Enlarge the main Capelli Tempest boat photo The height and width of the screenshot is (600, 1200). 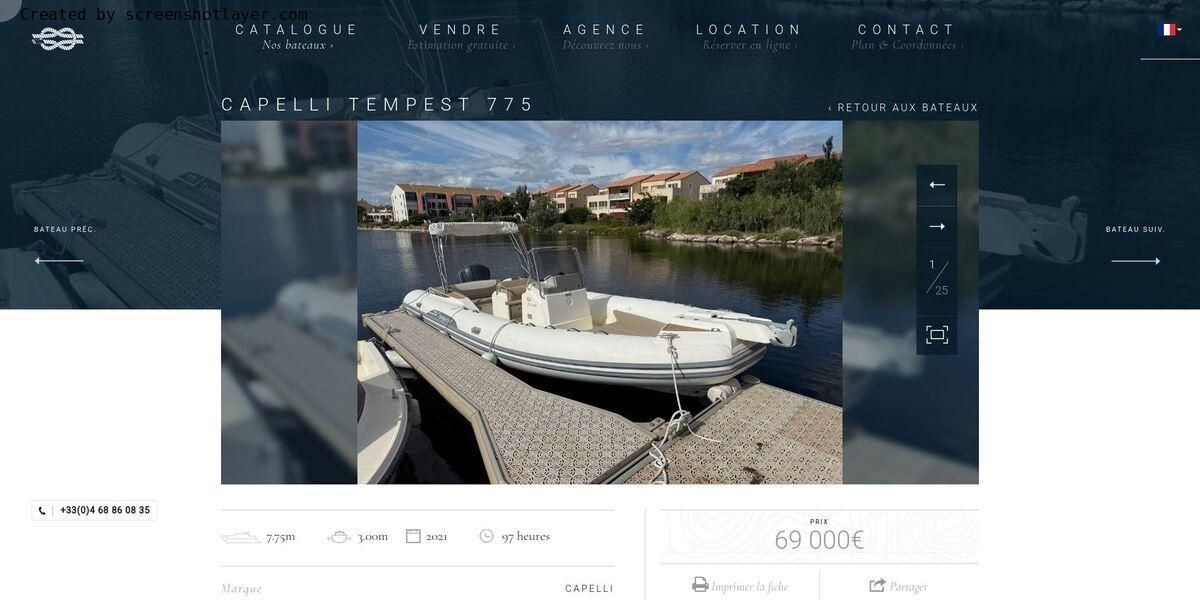point(600,302)
